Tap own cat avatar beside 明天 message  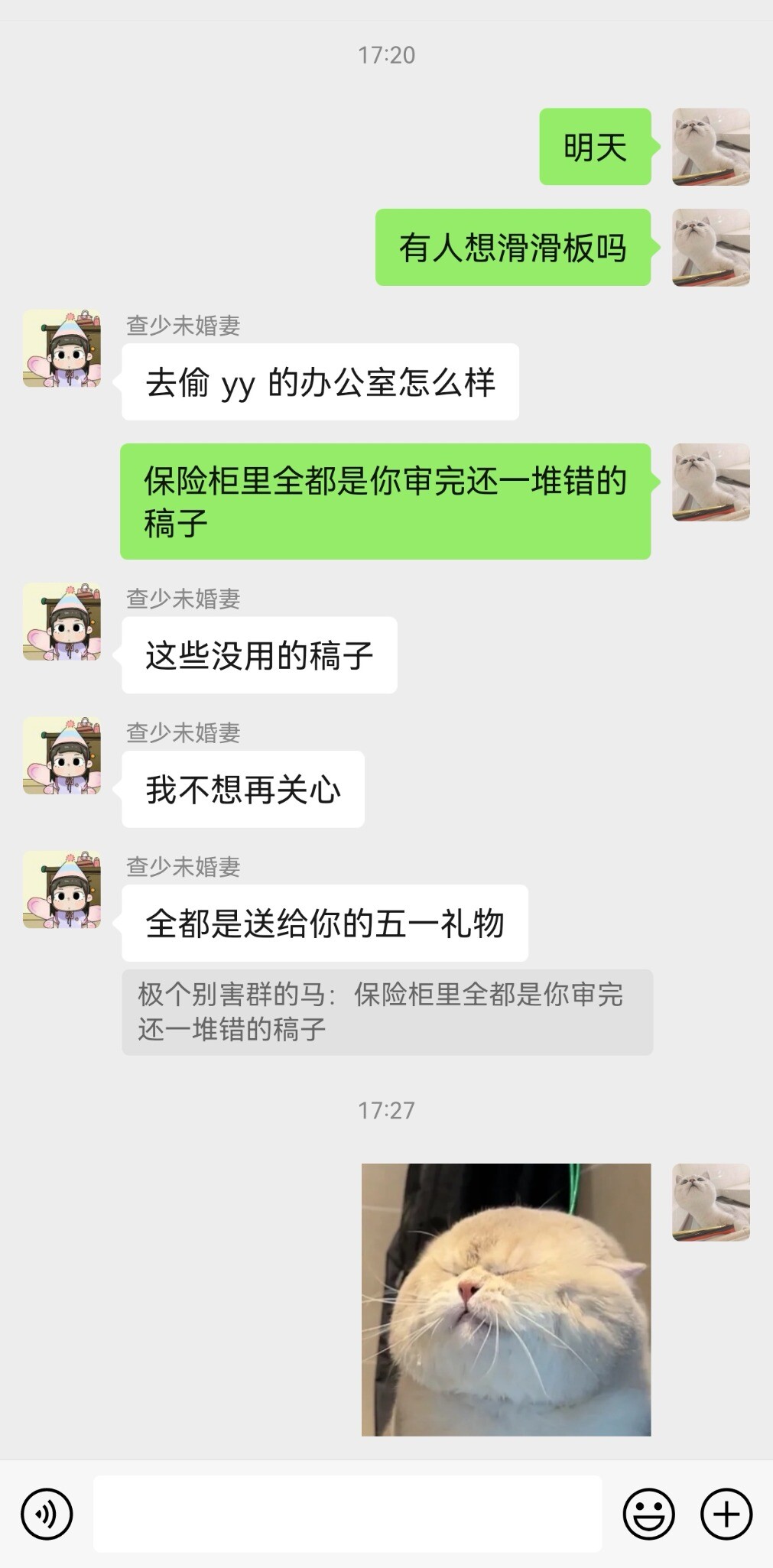point(711,147)
